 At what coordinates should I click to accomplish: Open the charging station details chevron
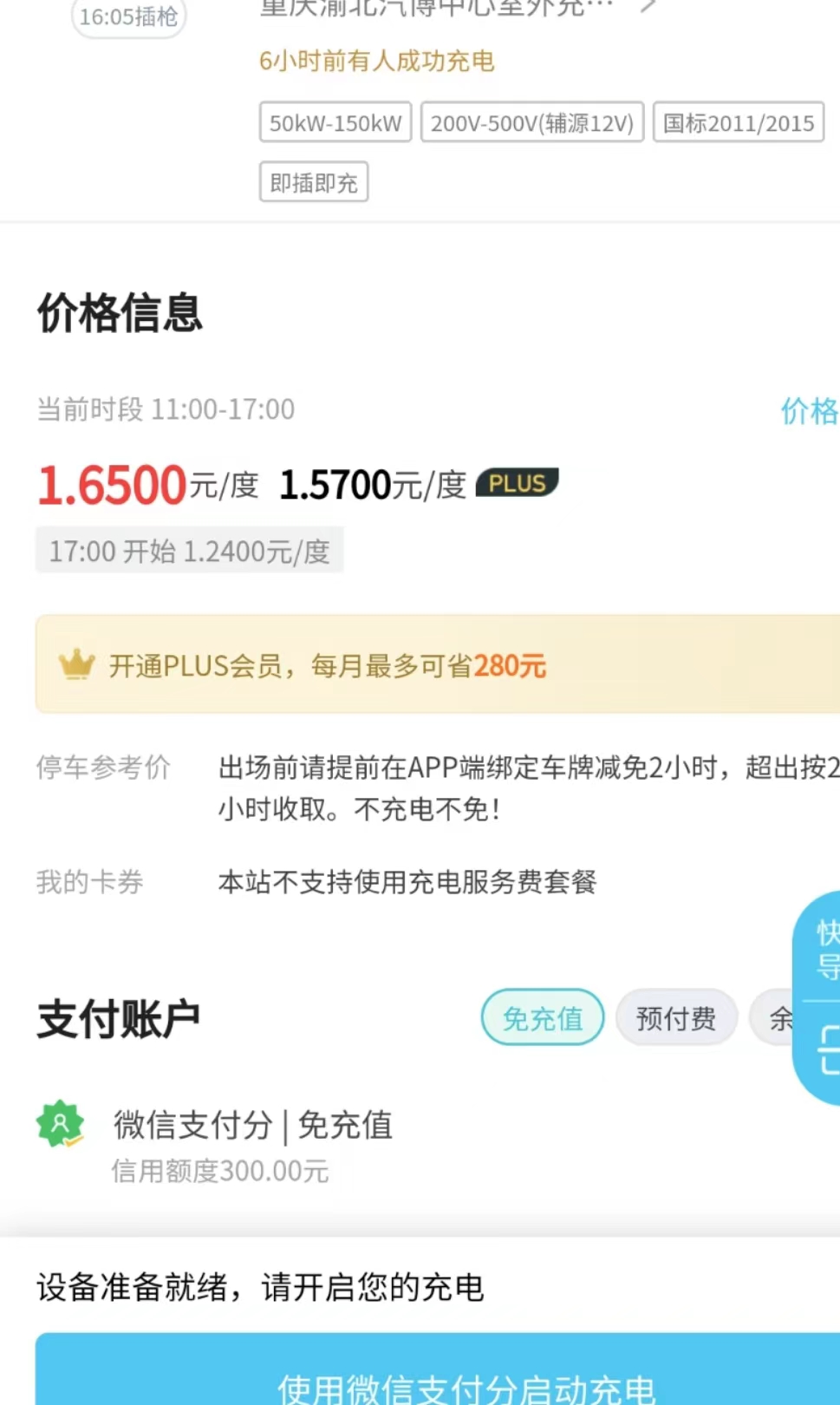click(648, 7)
